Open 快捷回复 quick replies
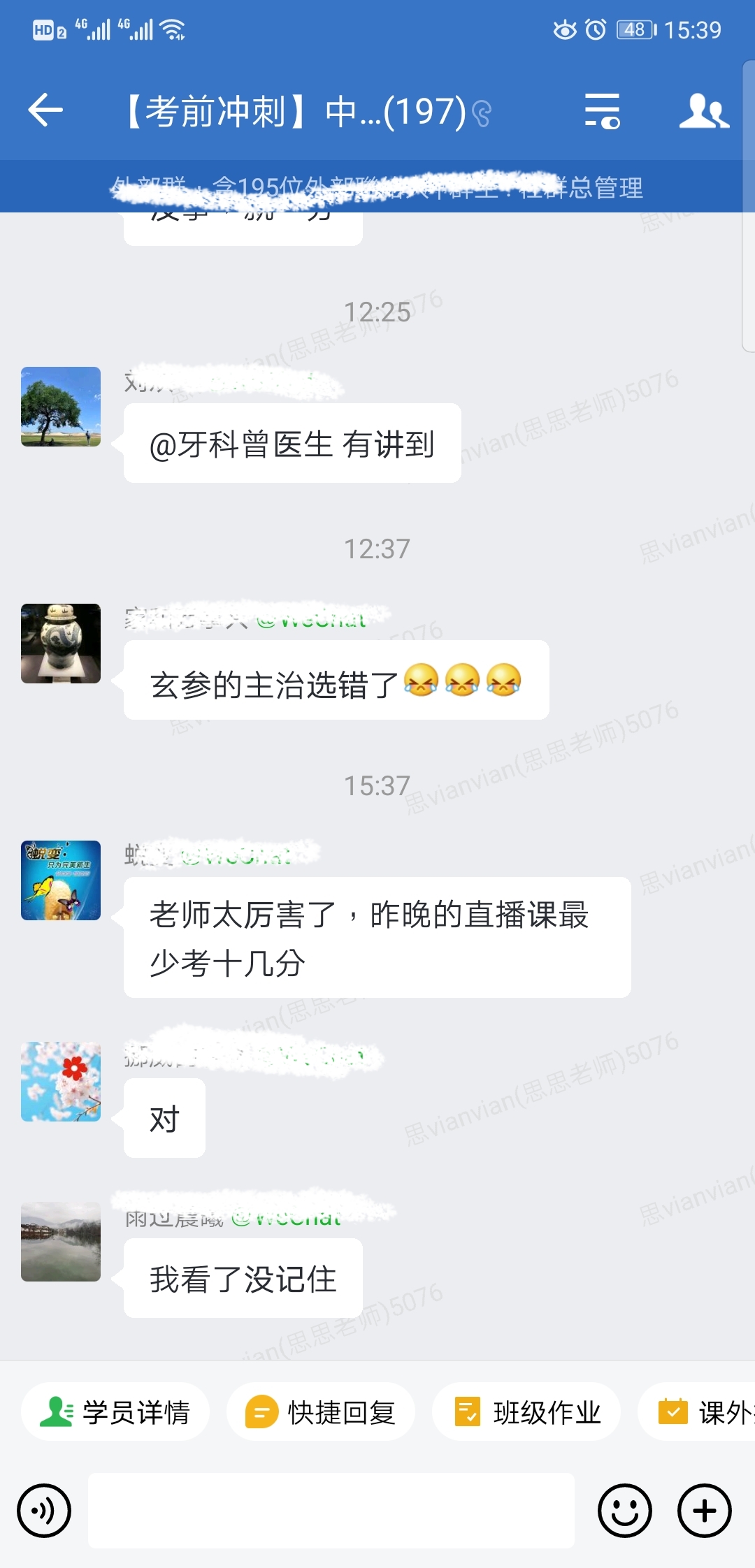Image resolution: width=755 pixels, height=1568 pixels. point(321,1411)
